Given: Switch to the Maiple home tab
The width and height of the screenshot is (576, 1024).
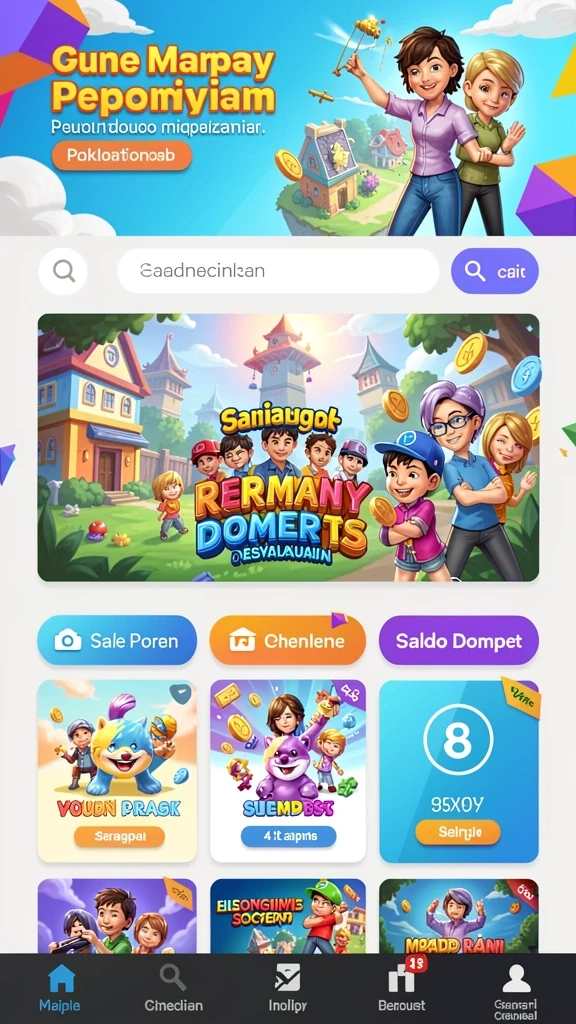Looking at the screenshot, I should [x=62, y=988].
